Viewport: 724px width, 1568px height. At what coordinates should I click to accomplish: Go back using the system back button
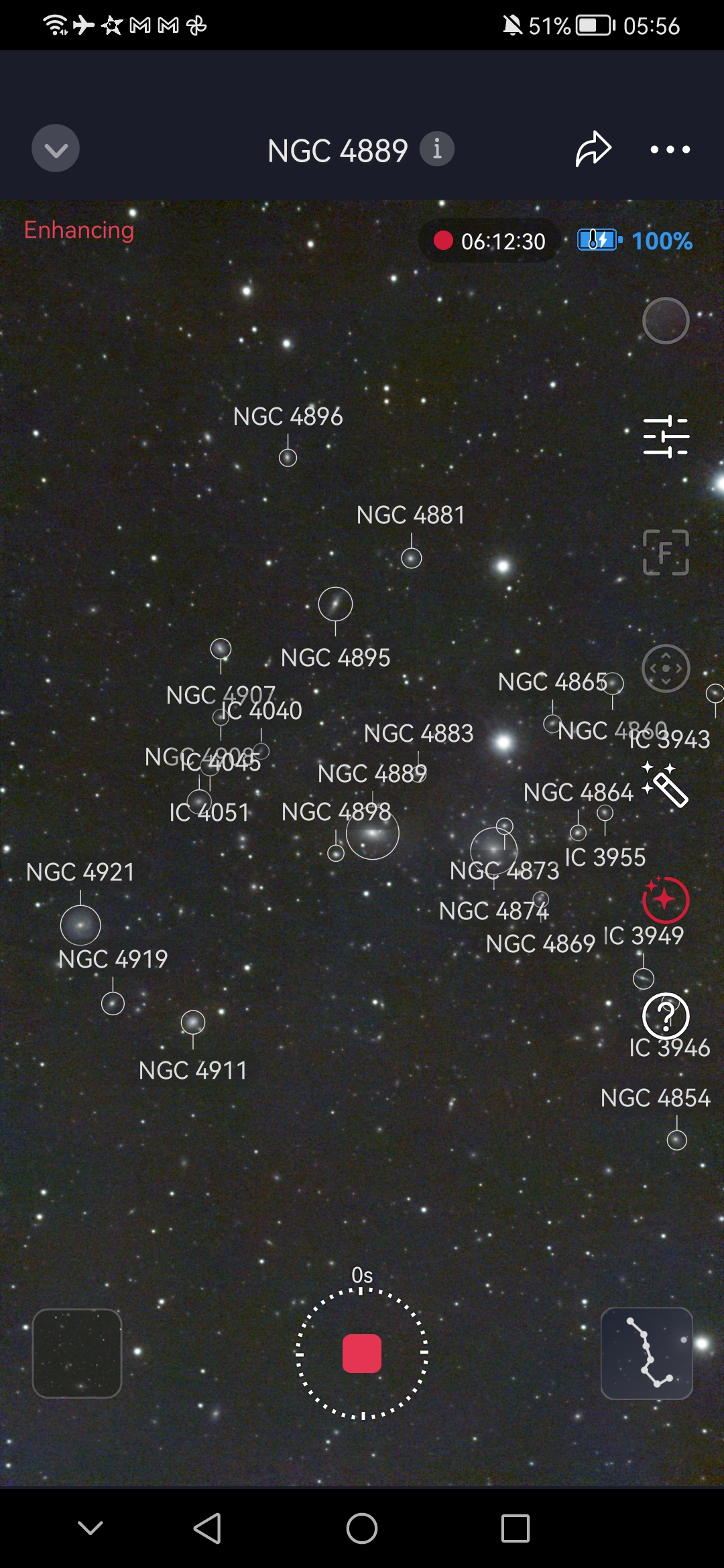[x=208, y=1528]
